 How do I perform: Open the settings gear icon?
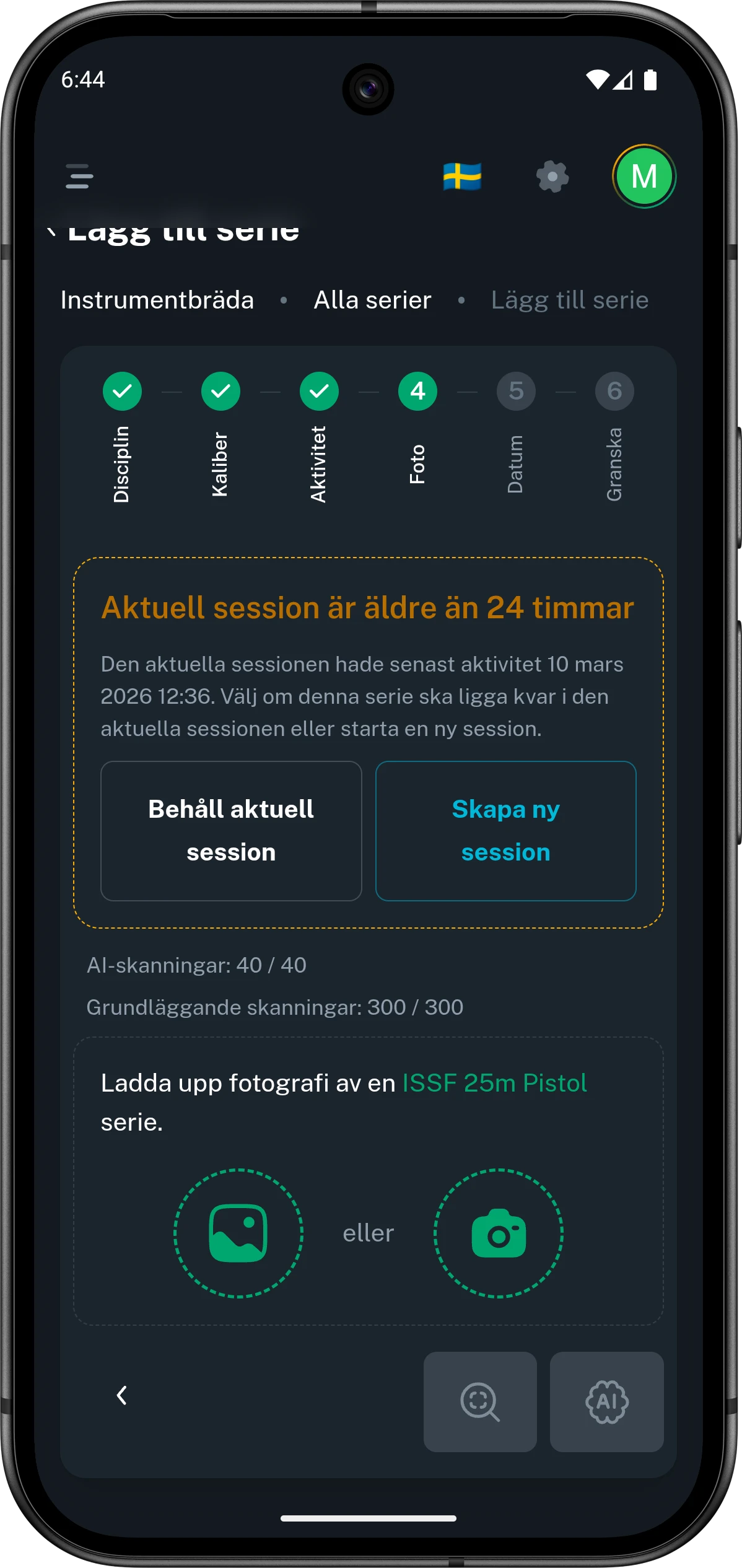[552, 177]
